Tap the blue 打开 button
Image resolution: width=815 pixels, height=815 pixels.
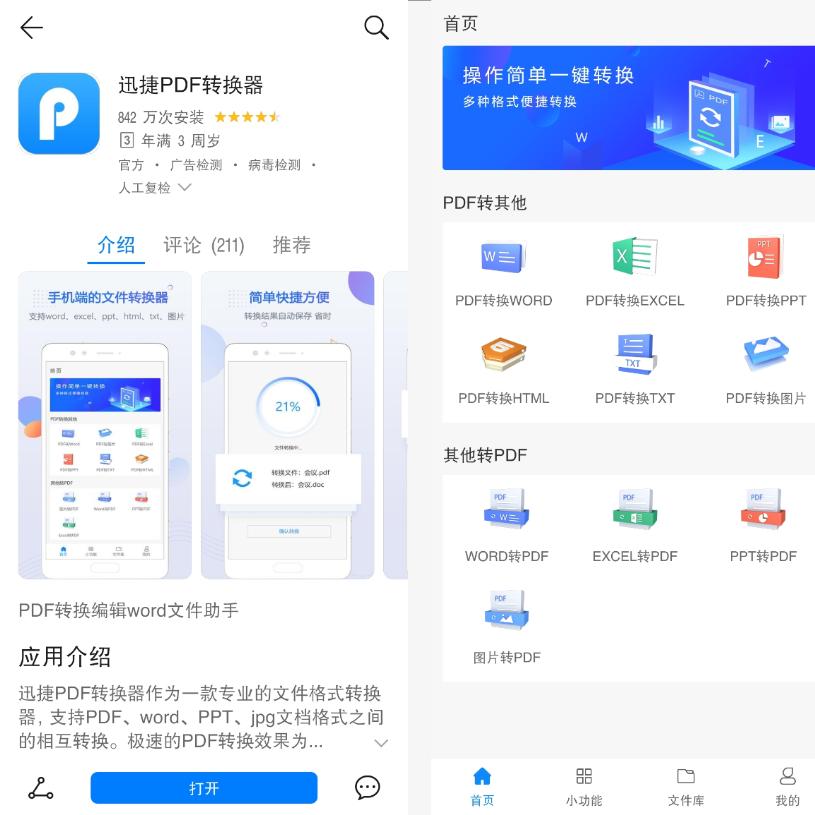click(204, 788)
